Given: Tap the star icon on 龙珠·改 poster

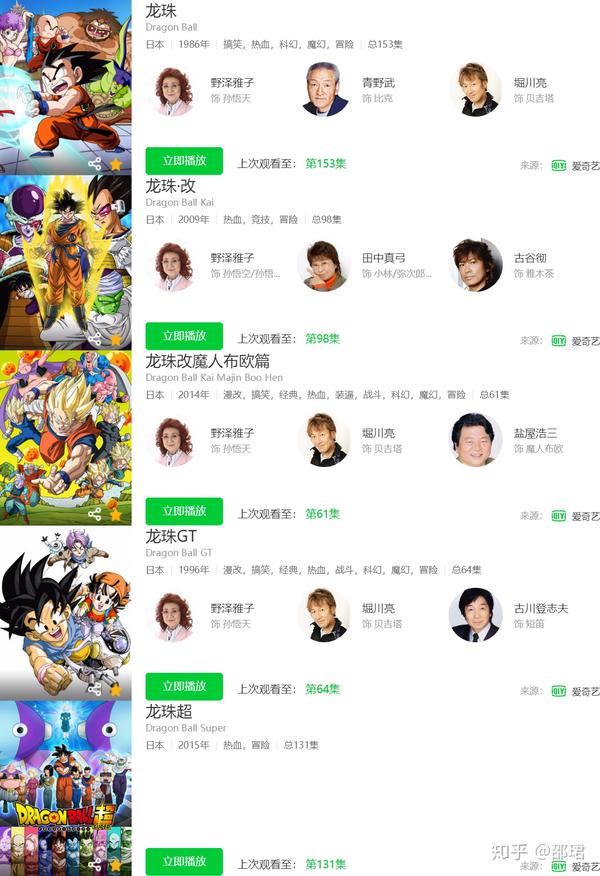Looking at the screenshot, I should [116, 339].
